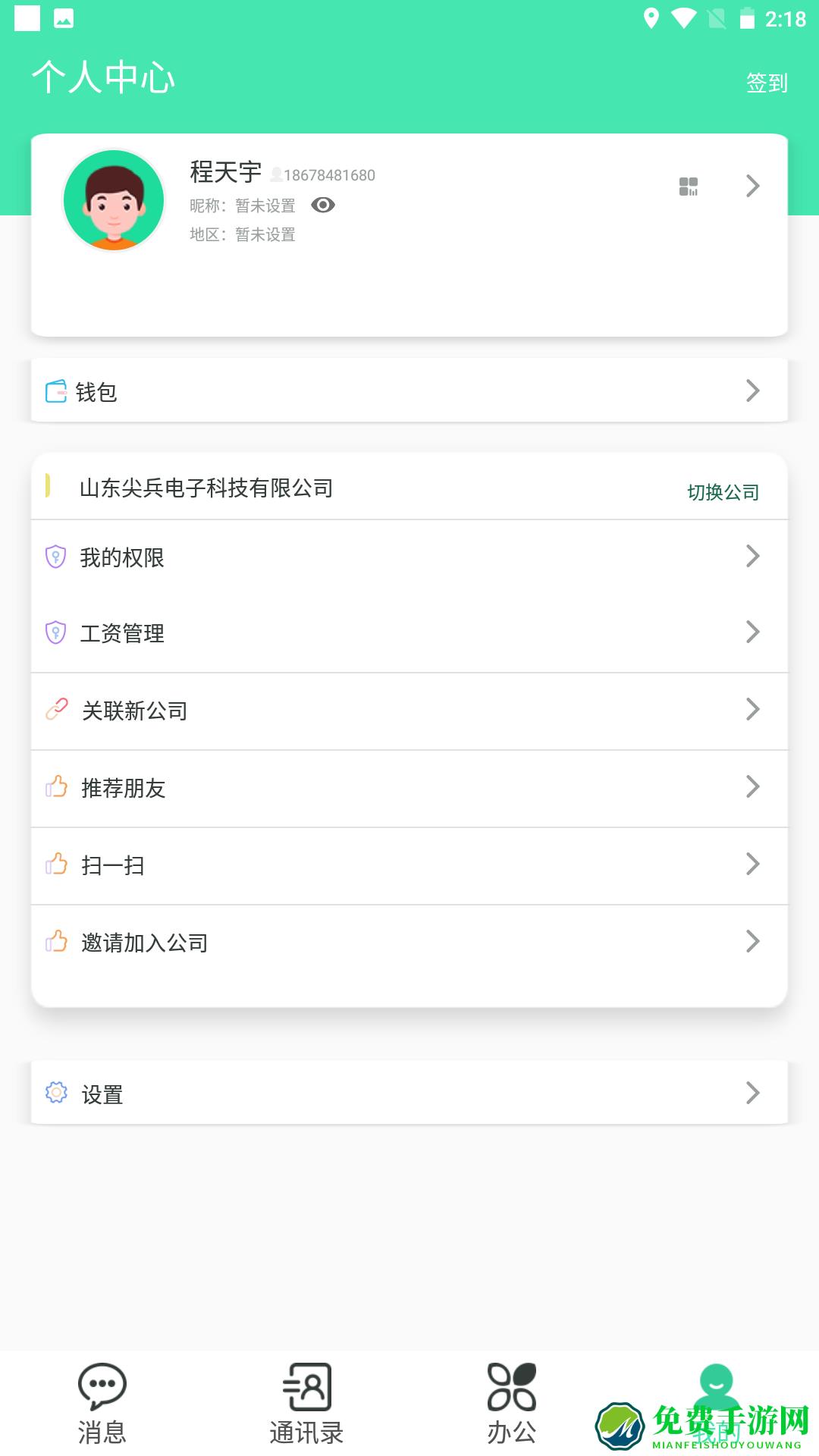The image size is (819, 1456).
Task: Click the settings gear beside 设置
Action: click(x=56, y=1092)
